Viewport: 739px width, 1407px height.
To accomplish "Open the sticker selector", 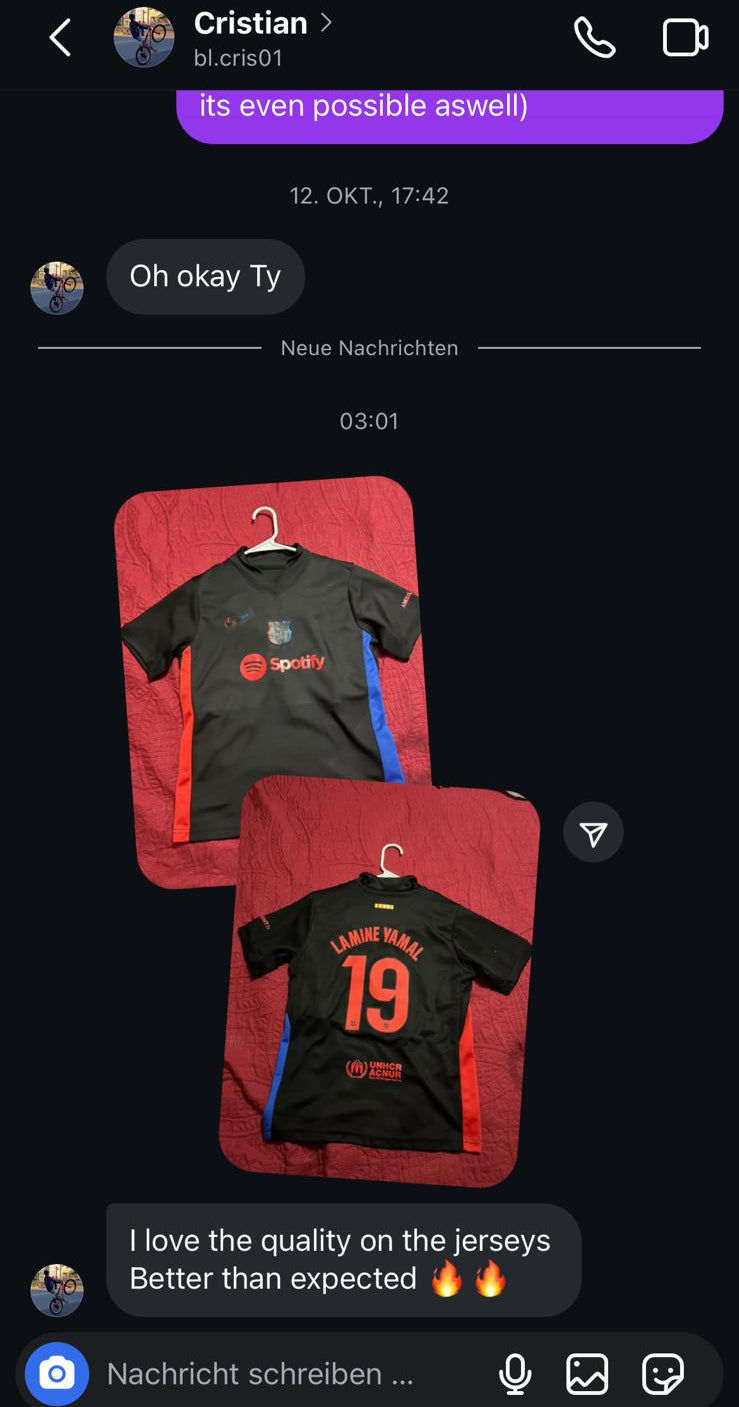I will click(661, 1373).
